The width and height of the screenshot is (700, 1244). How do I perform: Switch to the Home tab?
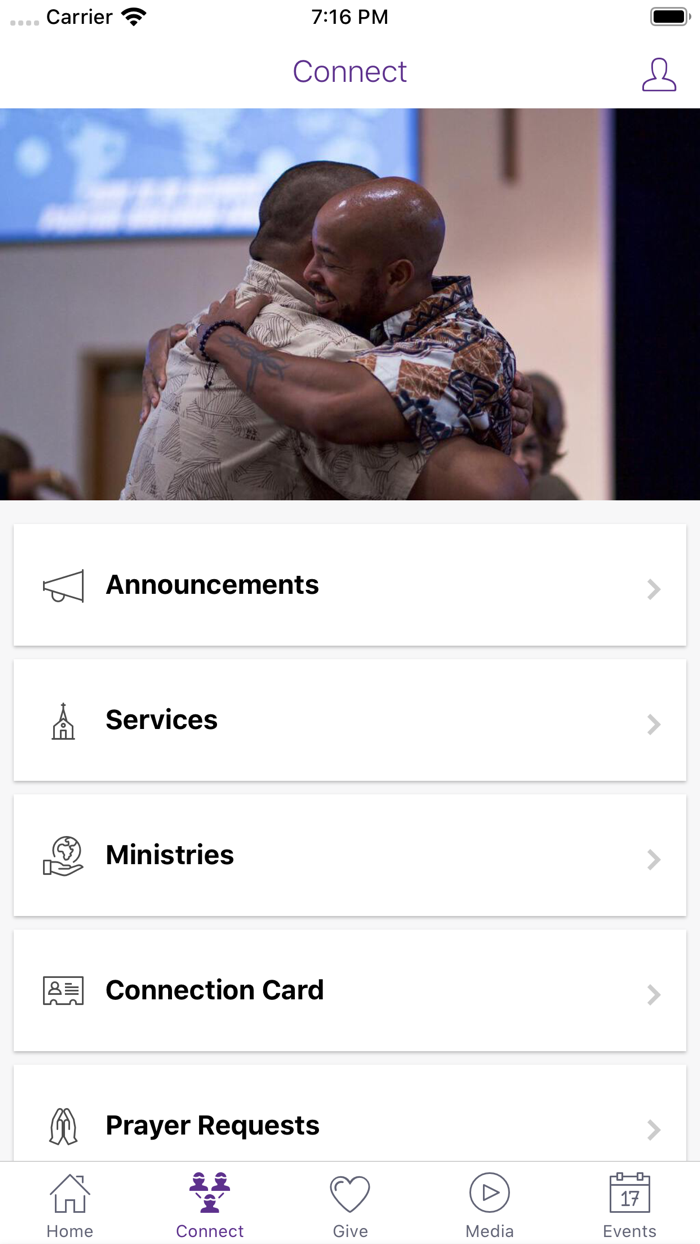pyautogui.click(x=70, y=1205)
